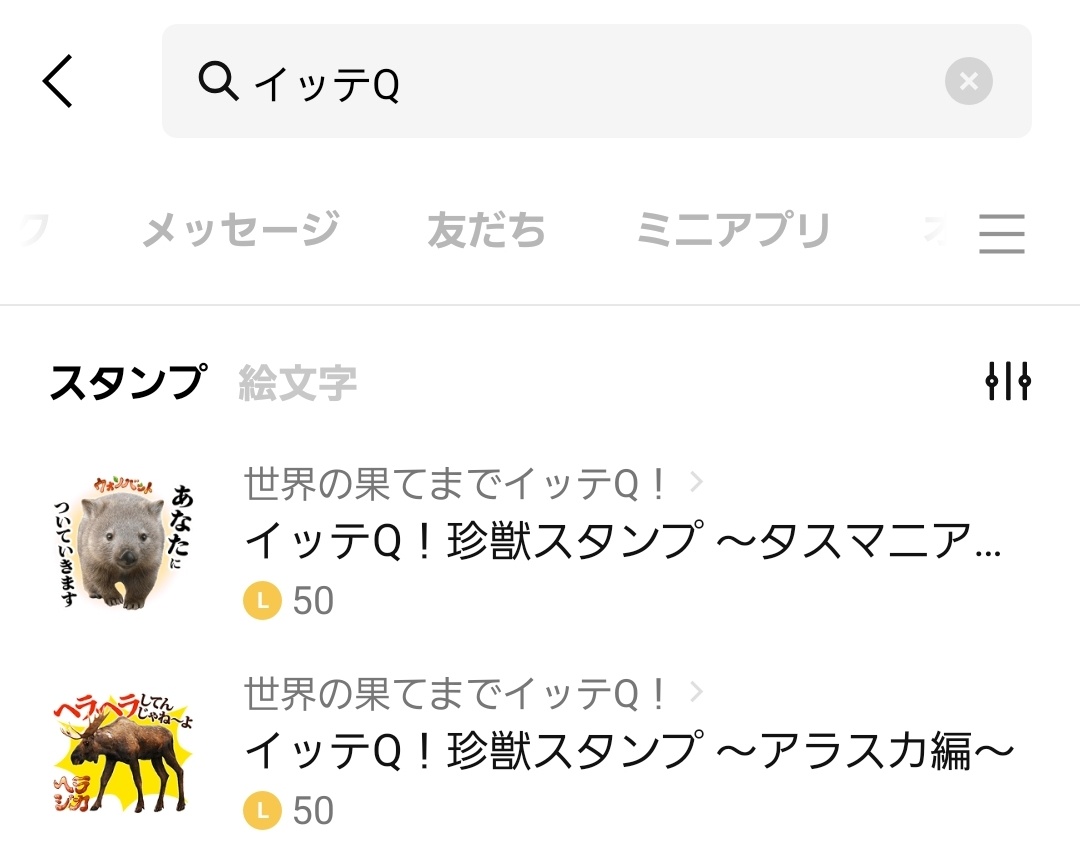Switch to the メッセージ tab
1080x858 pixels.
(x=240, y=231)
